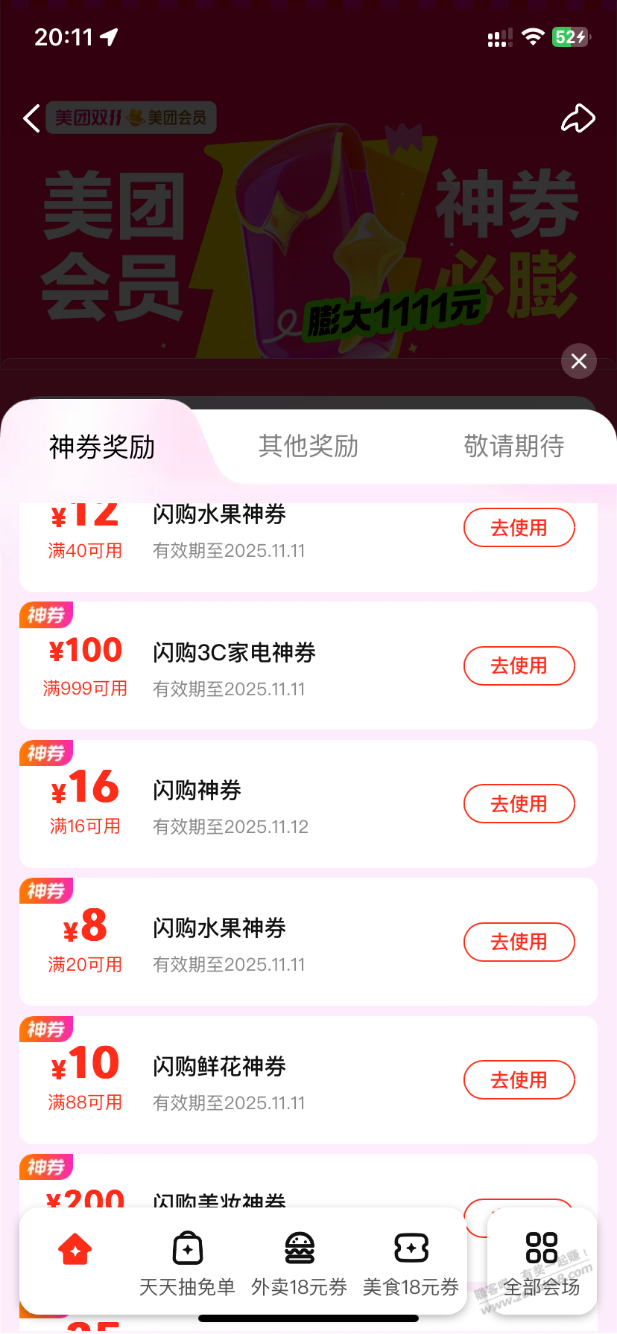617x1334 pixels.
Task: Use the ¥10 闪购鲜花神券 coupon
Action: (519, 1080)
